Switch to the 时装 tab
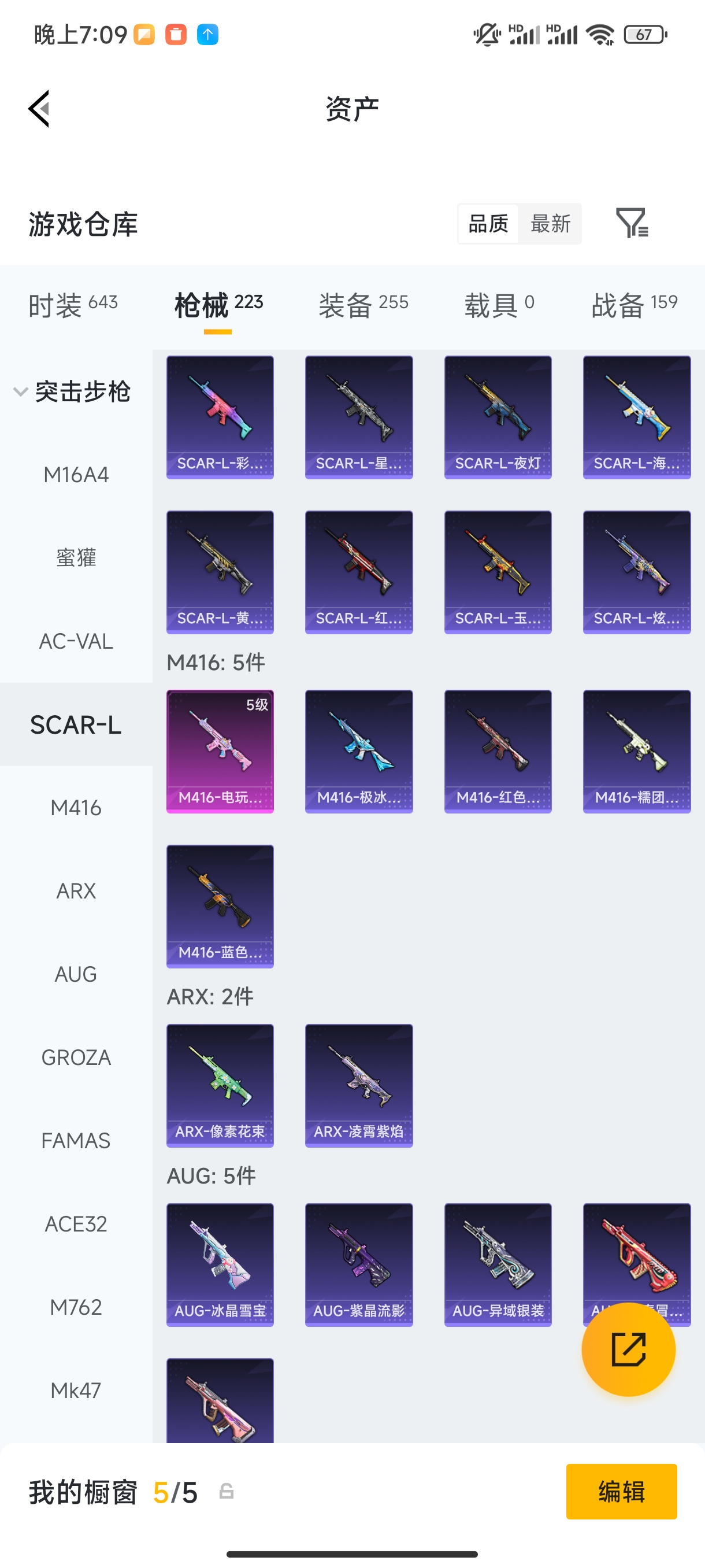The width and height of the screenshot is (705, 1568). (x=73, y=304)
